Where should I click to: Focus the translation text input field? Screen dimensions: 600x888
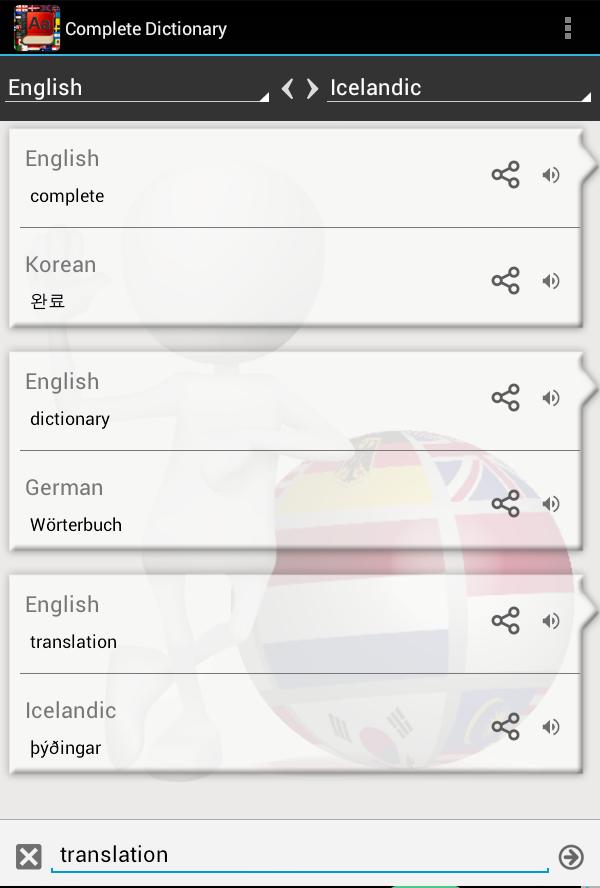click(300, 855)
